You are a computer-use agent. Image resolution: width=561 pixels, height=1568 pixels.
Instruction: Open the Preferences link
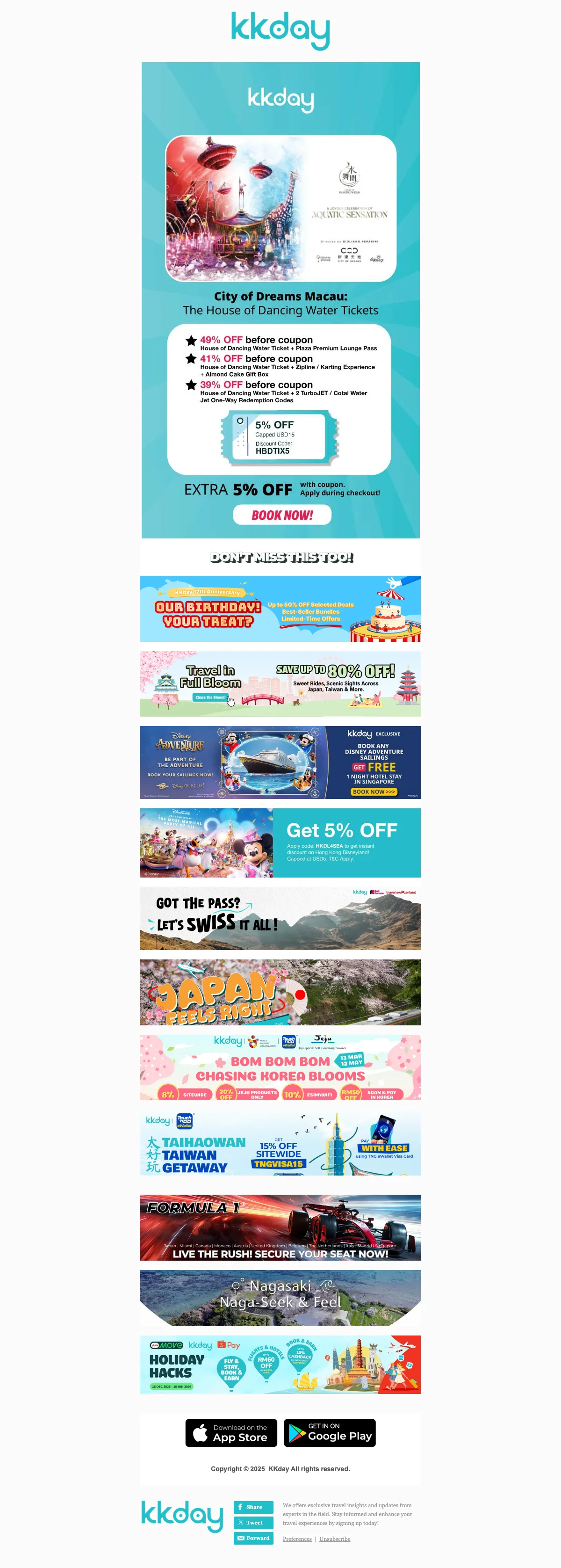point(297,1539)
